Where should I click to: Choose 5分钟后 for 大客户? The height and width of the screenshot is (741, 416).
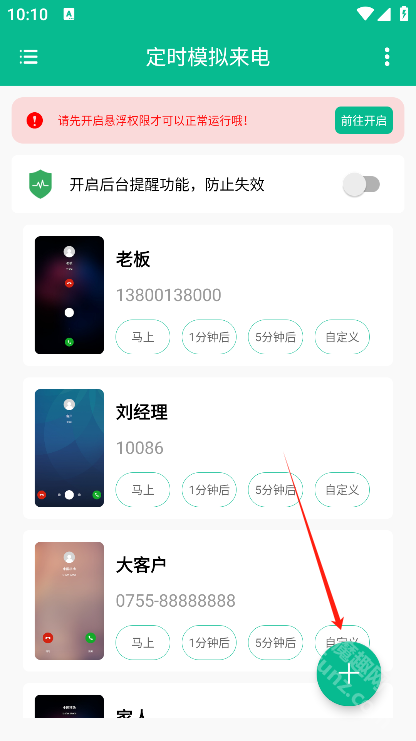click(276, 643)
